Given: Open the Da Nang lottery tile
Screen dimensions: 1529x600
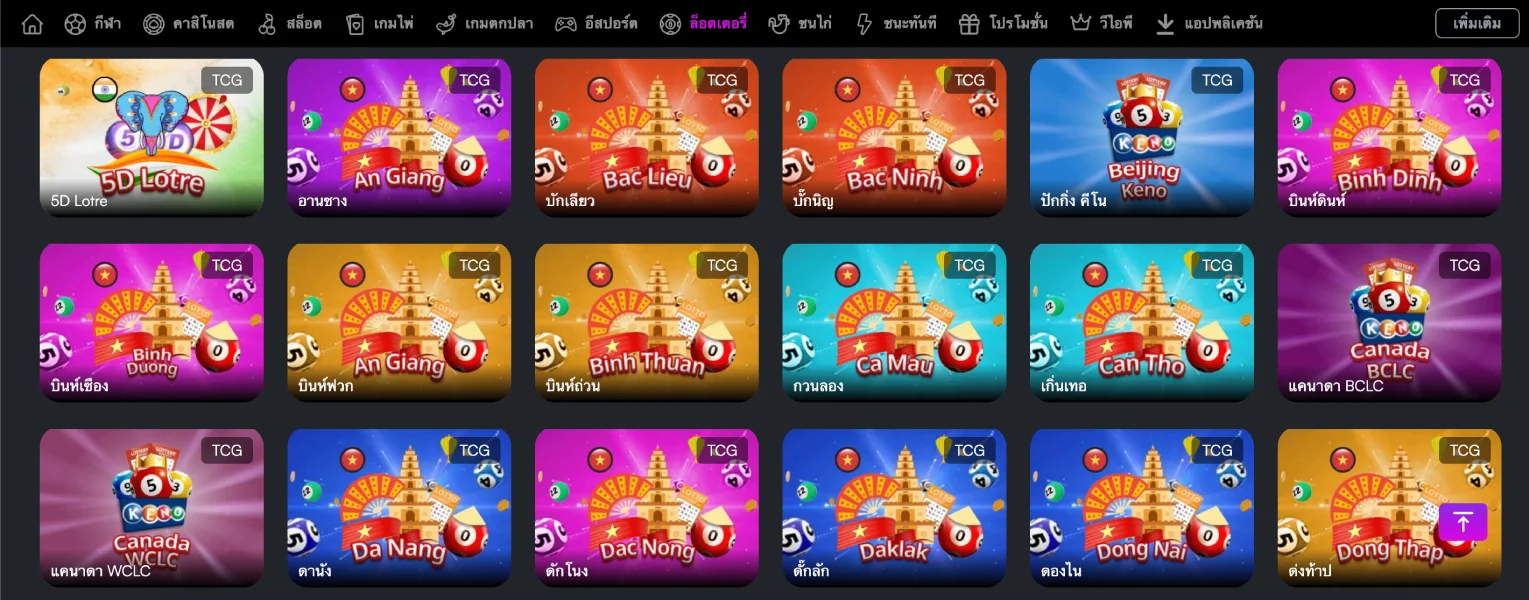Looking at the screenshot, I should pyautogui.click(x=399, y=507).
